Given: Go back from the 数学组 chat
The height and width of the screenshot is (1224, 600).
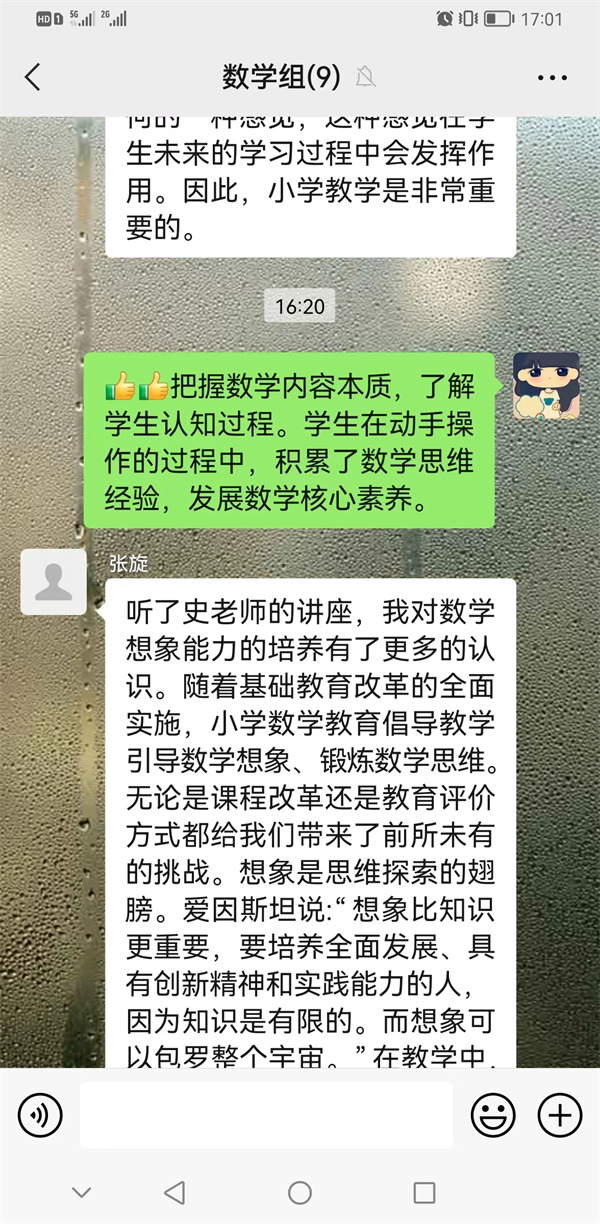Looking at the screenshot, I should click(33, 77).
